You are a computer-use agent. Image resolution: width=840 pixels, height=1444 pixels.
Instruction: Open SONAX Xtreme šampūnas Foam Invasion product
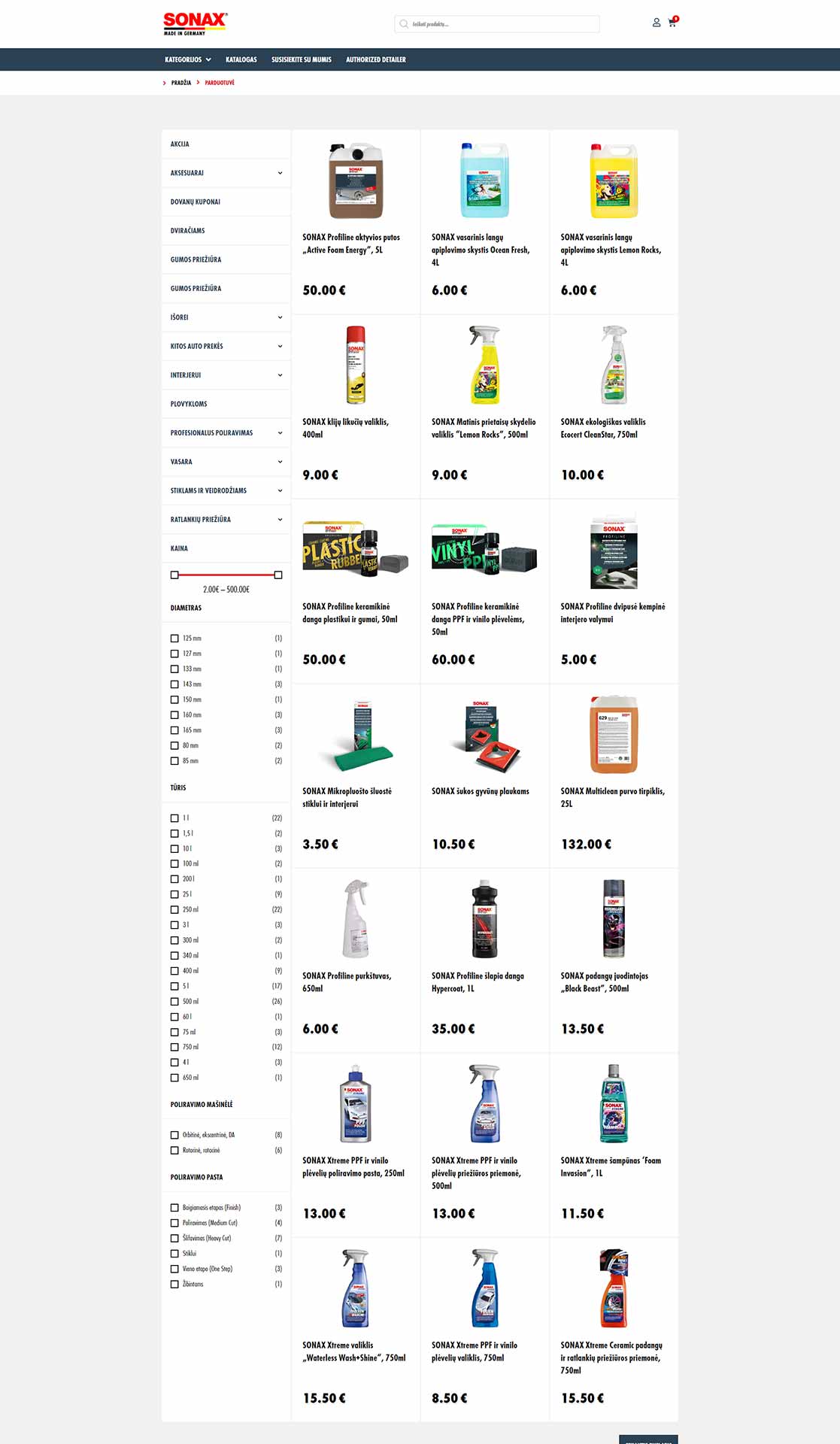(614, 1145)
